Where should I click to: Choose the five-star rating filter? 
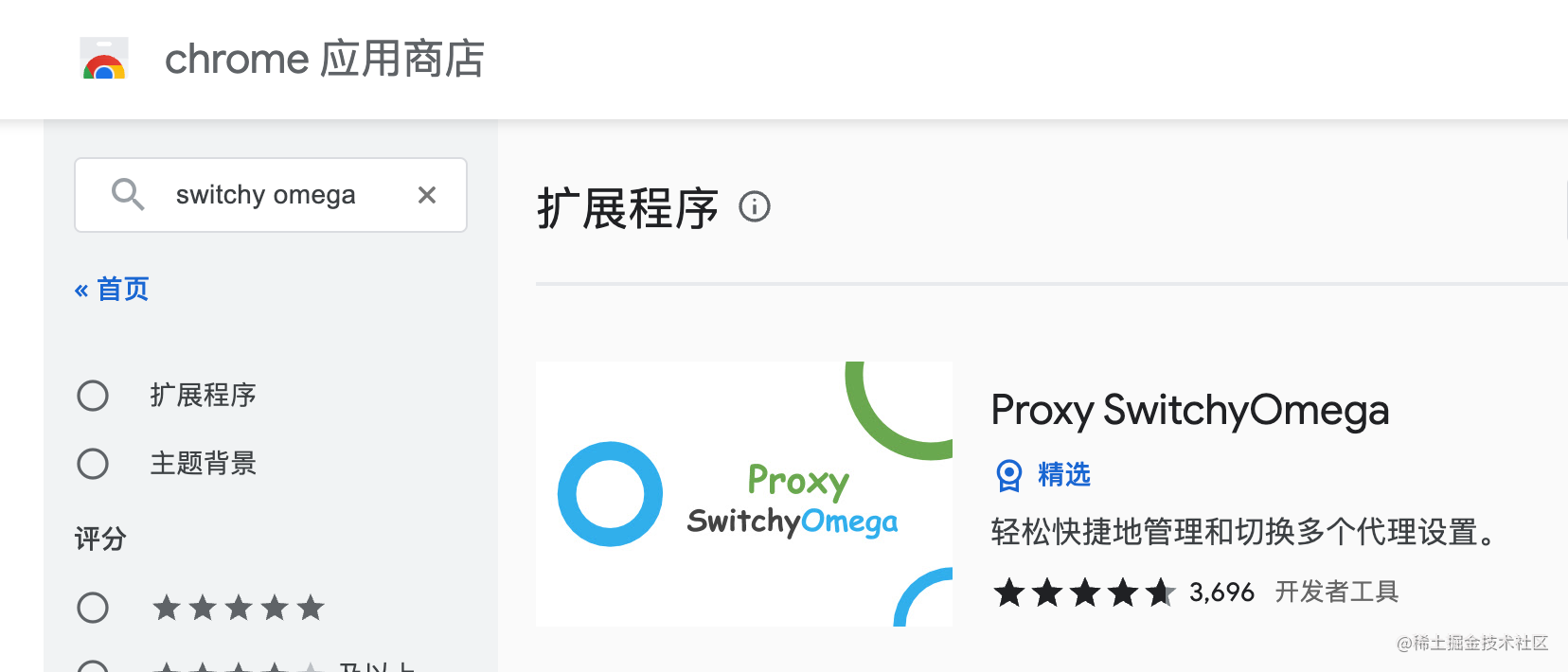[x=93, y=608]
